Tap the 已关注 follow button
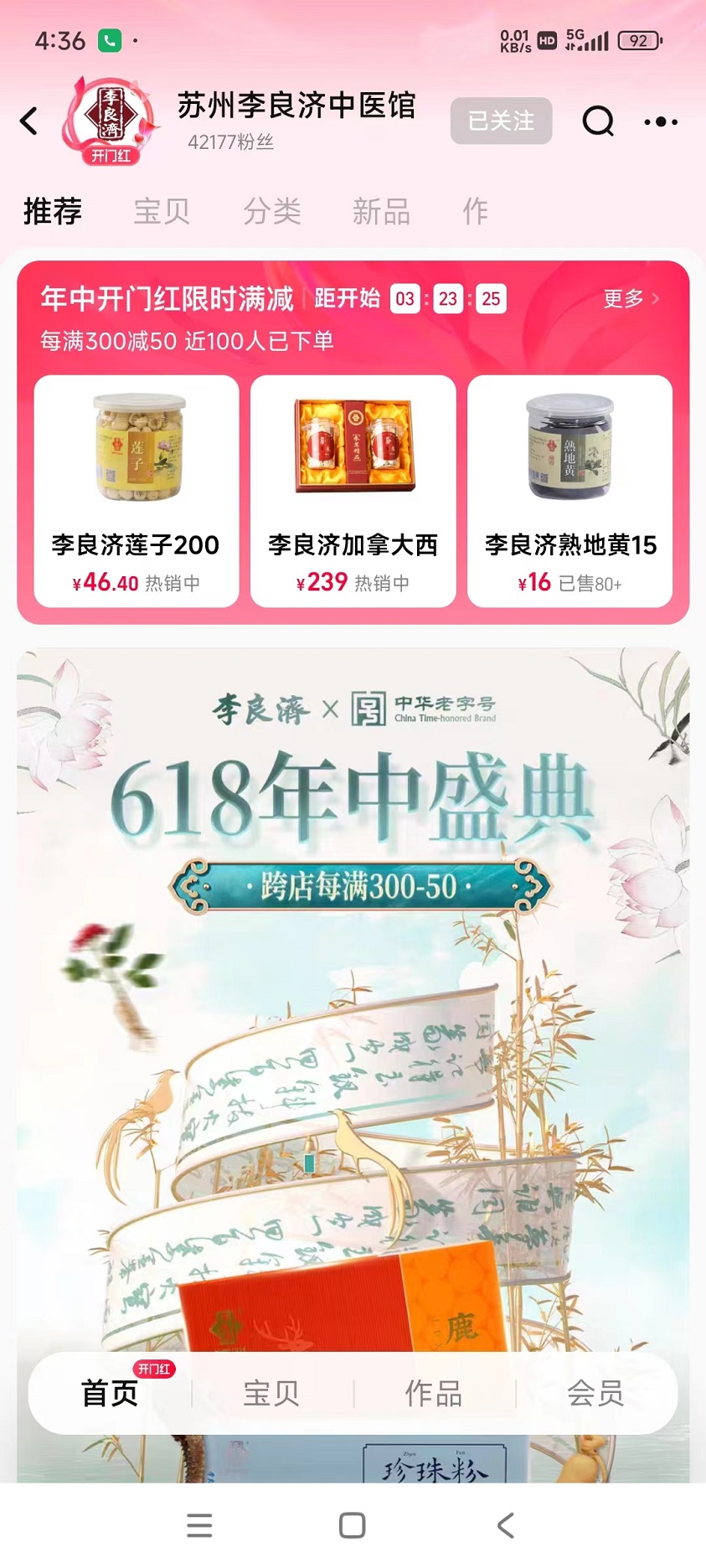The image size is (706, 1568). tap(501, 121)
